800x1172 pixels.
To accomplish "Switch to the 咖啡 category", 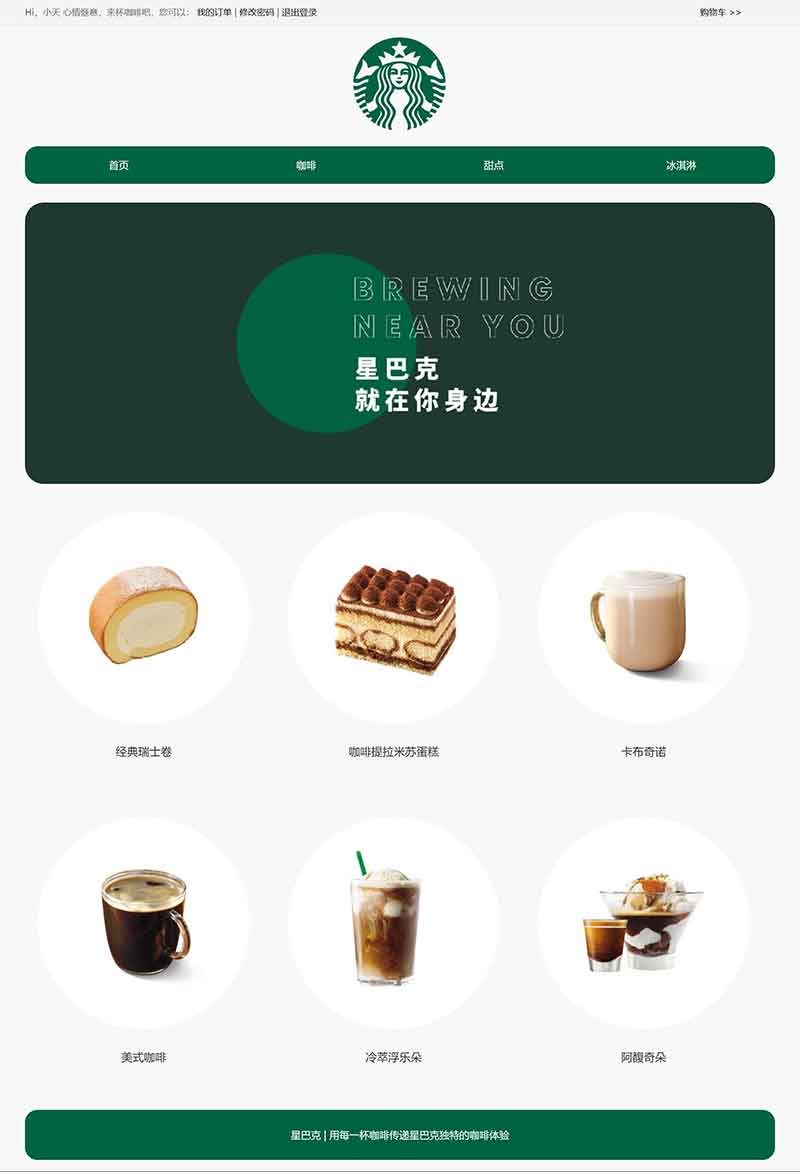I will (x=306, y=165).
